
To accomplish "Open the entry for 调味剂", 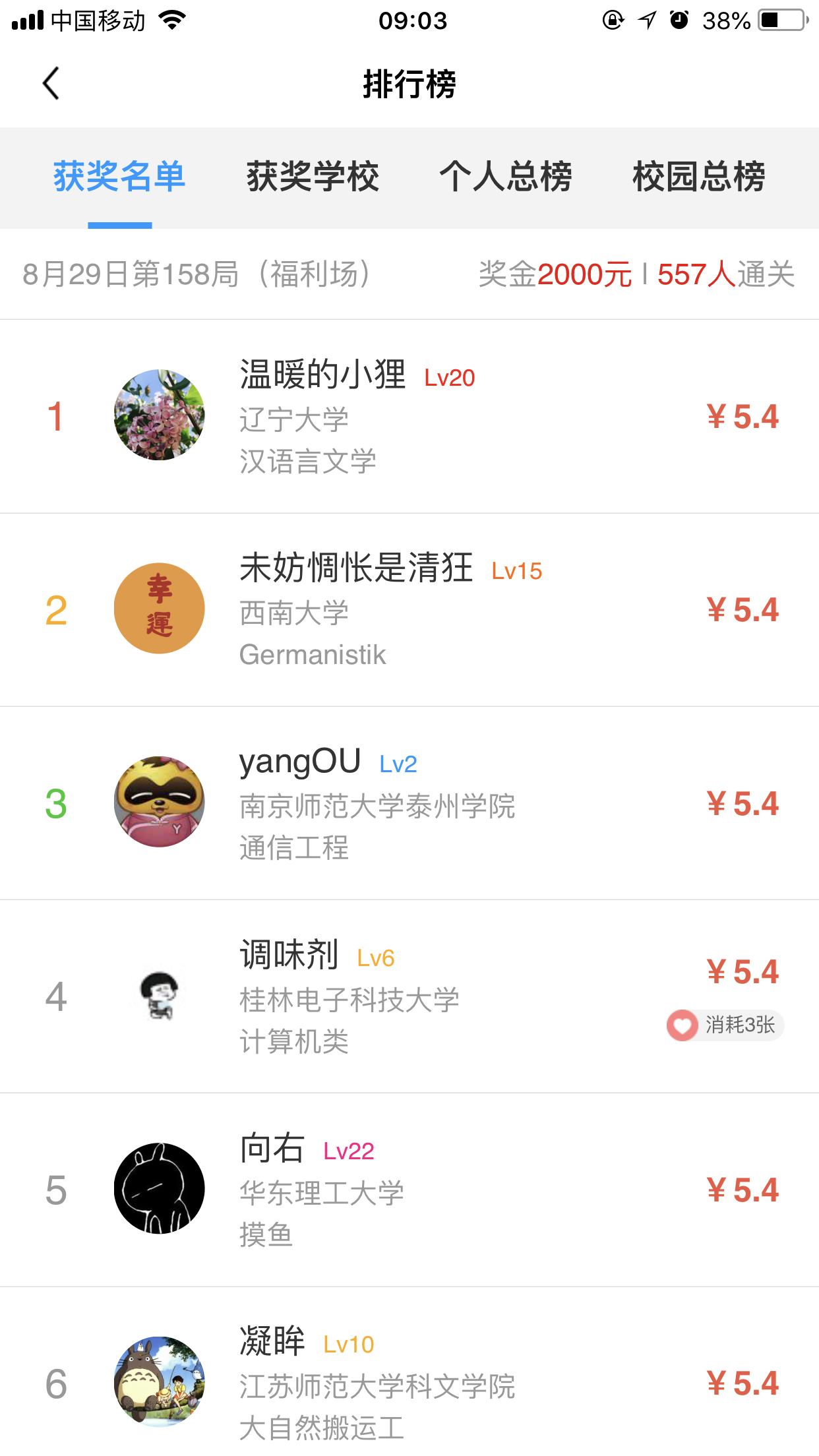I will point(409,996).
